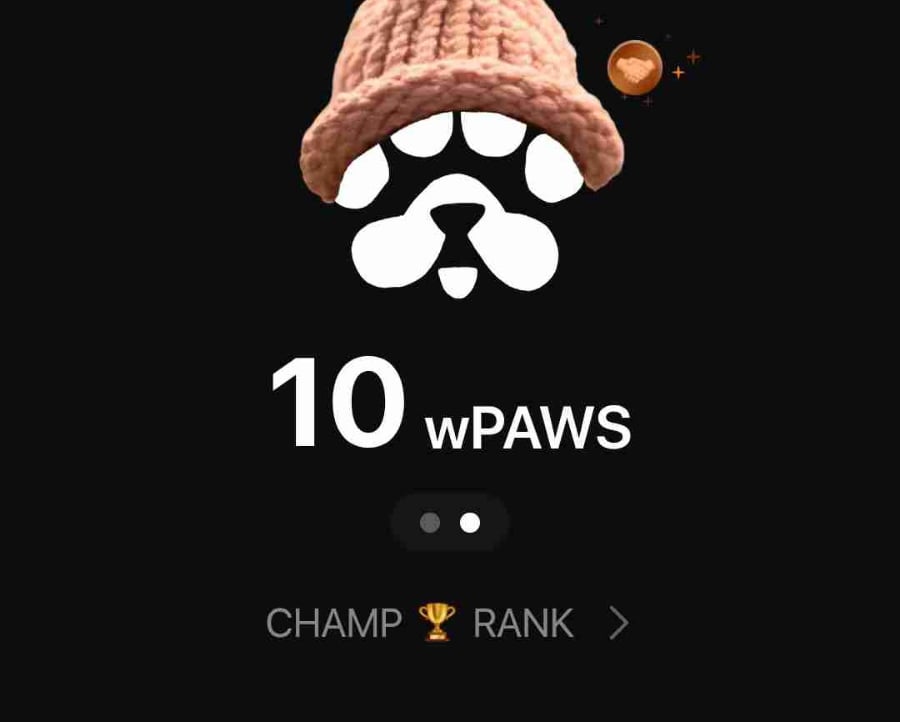900x722 pixels.
Task: Tap the bronze handshake badge
Action: click(635, 68)
